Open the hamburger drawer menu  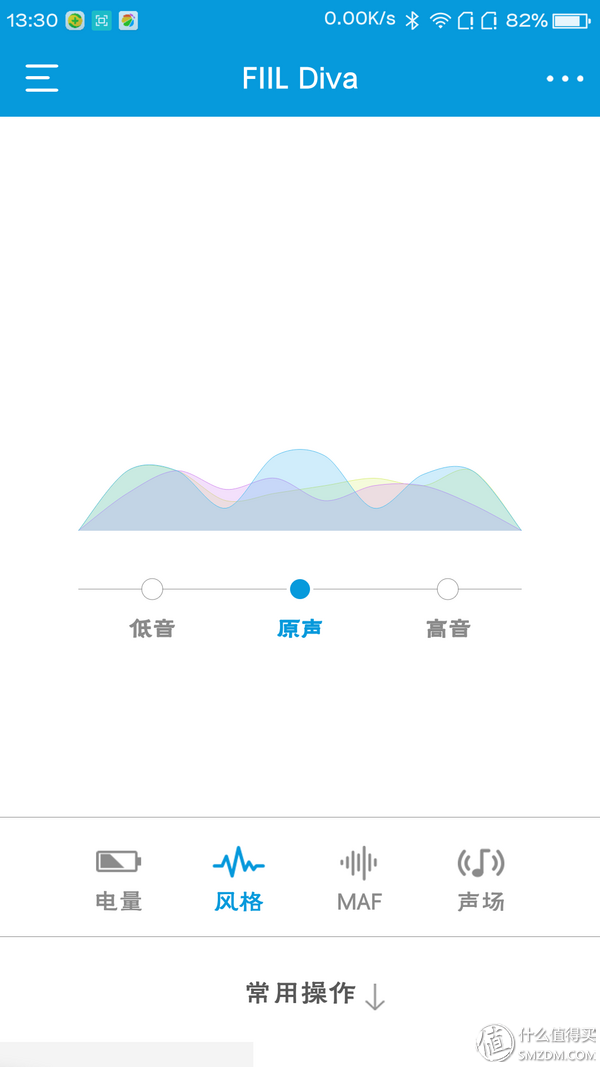[42, 78]
